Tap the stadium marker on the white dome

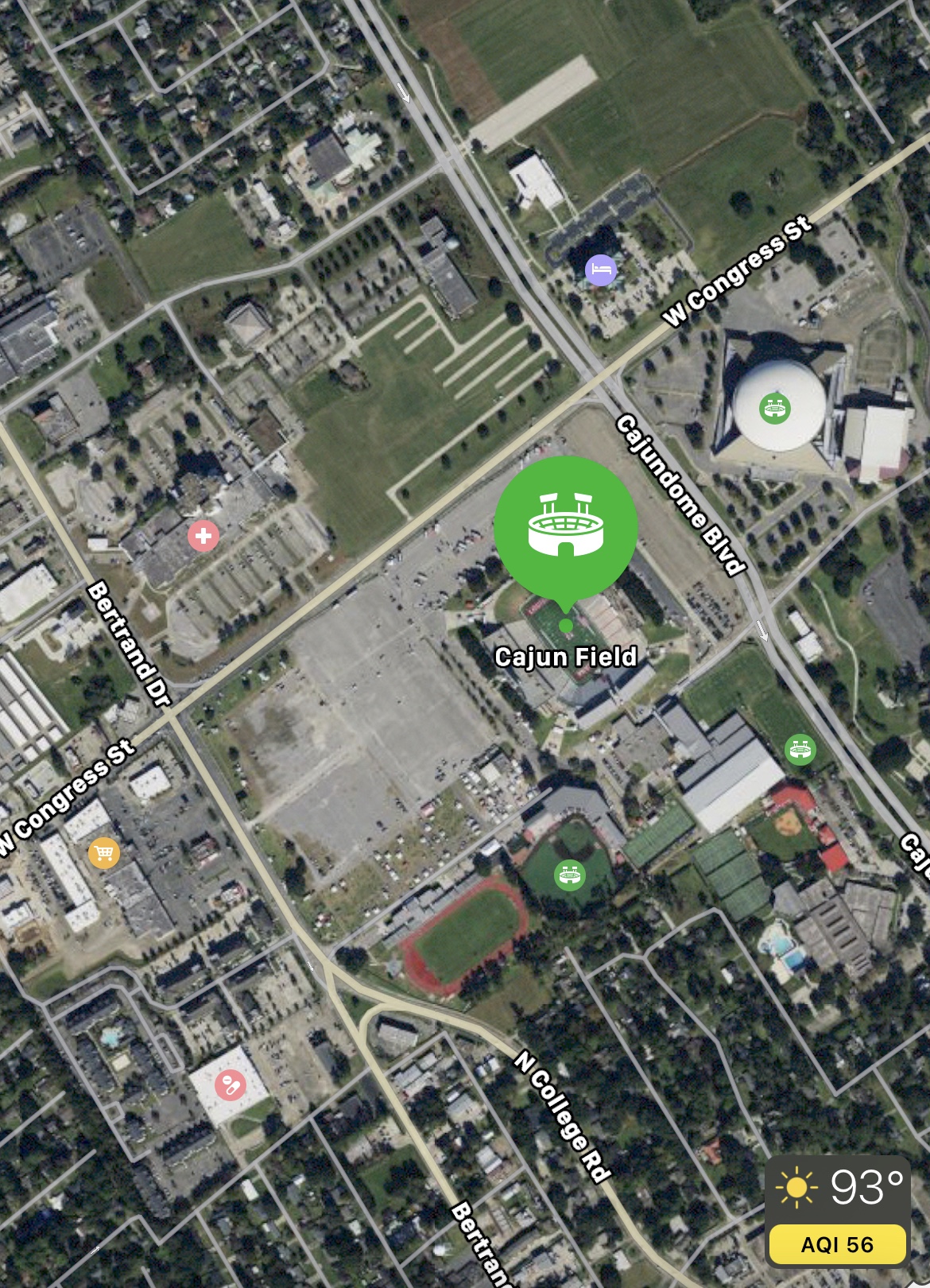coord(774,409)
